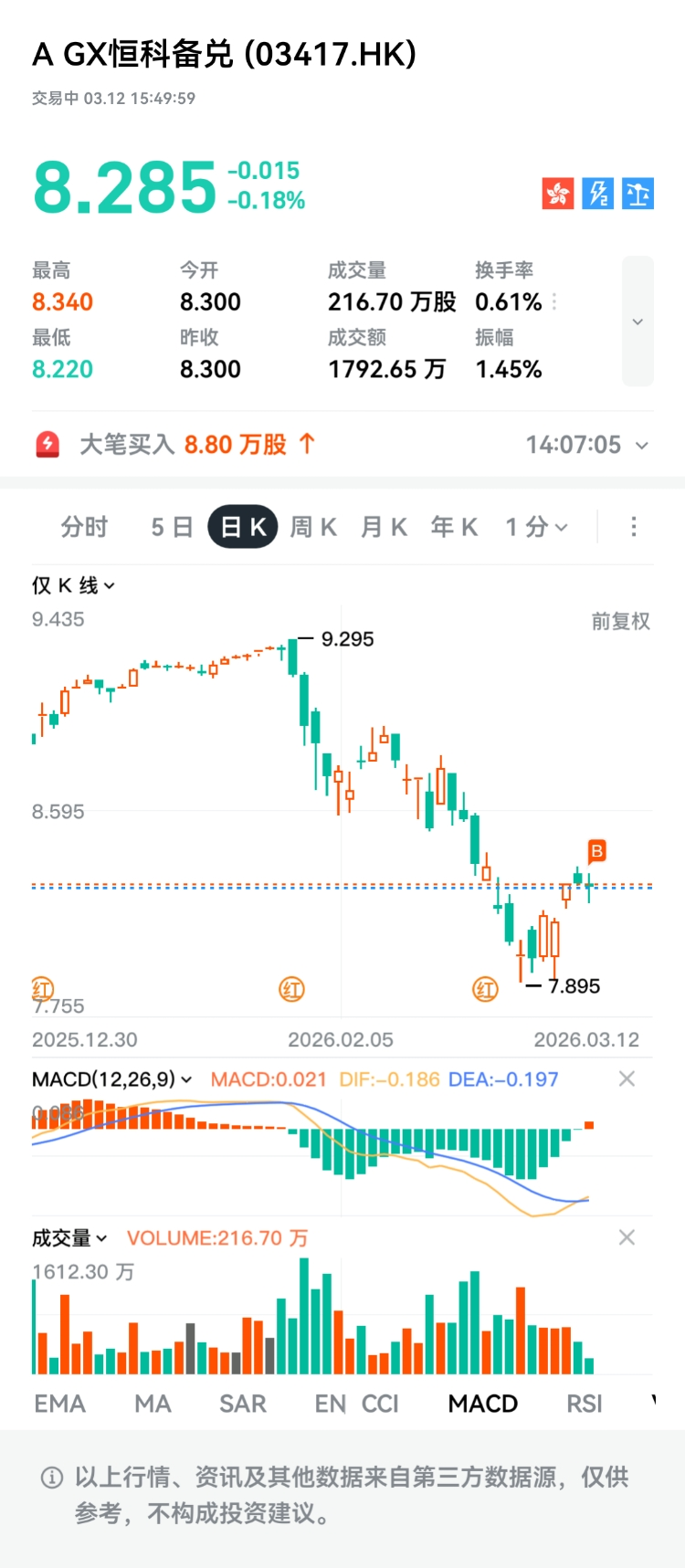Open the MACD(12,26,9) parameter dropdown
This screenshot has height=1568, width=685.
pyautogui.click(x=111, y=1079)
